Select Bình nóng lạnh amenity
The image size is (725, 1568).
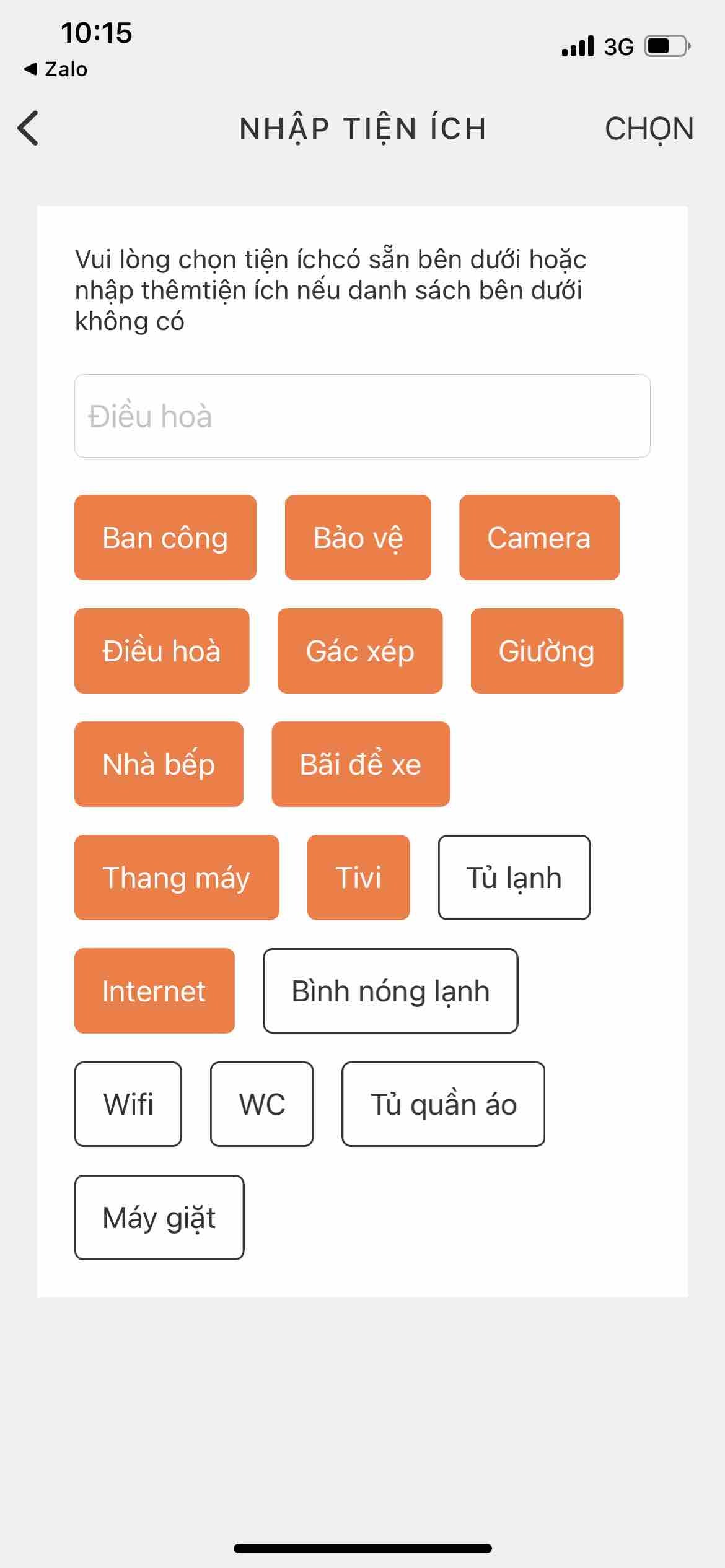(x=390, y=991)
